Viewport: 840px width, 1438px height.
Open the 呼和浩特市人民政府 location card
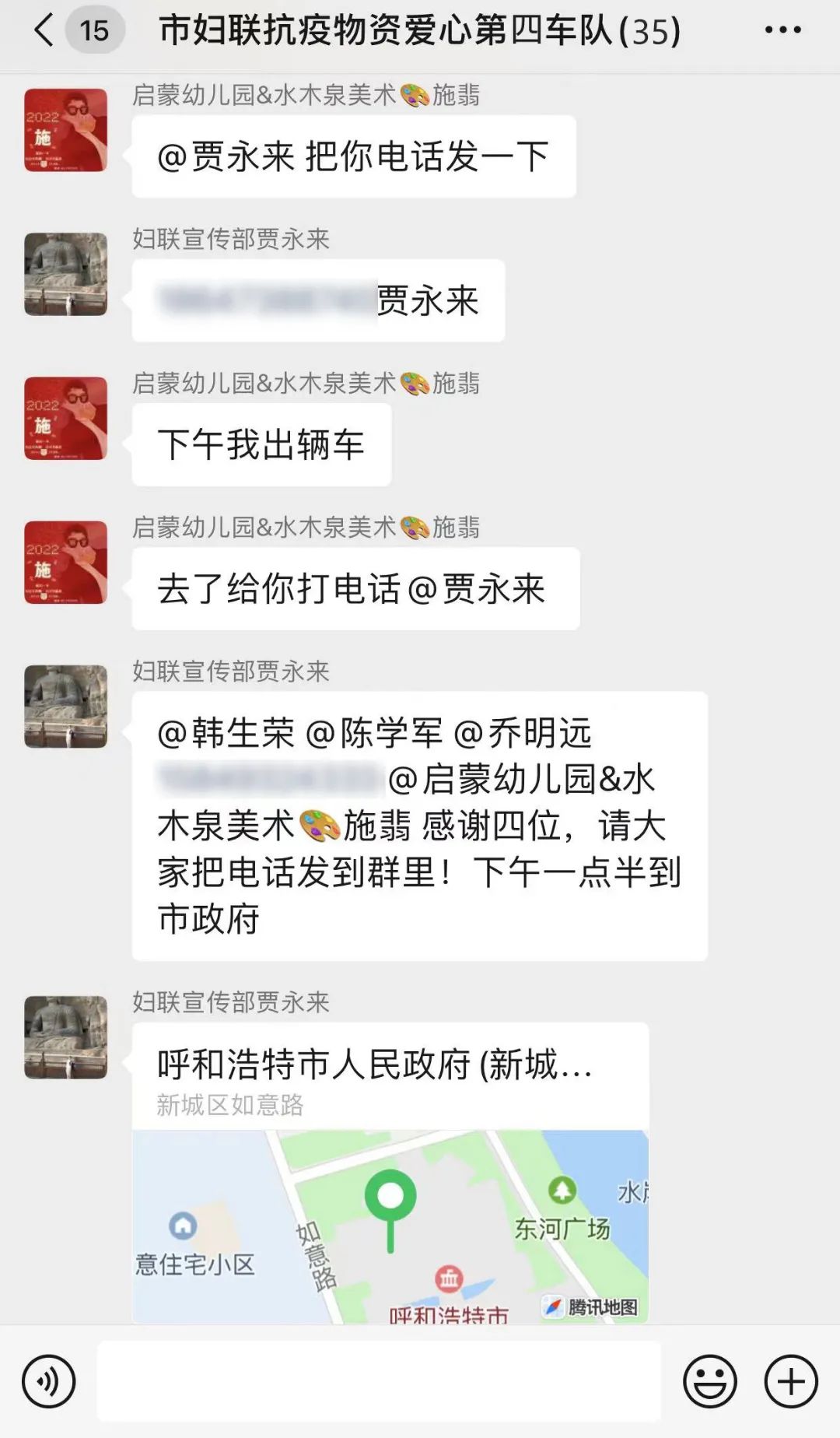(390, 1171)
